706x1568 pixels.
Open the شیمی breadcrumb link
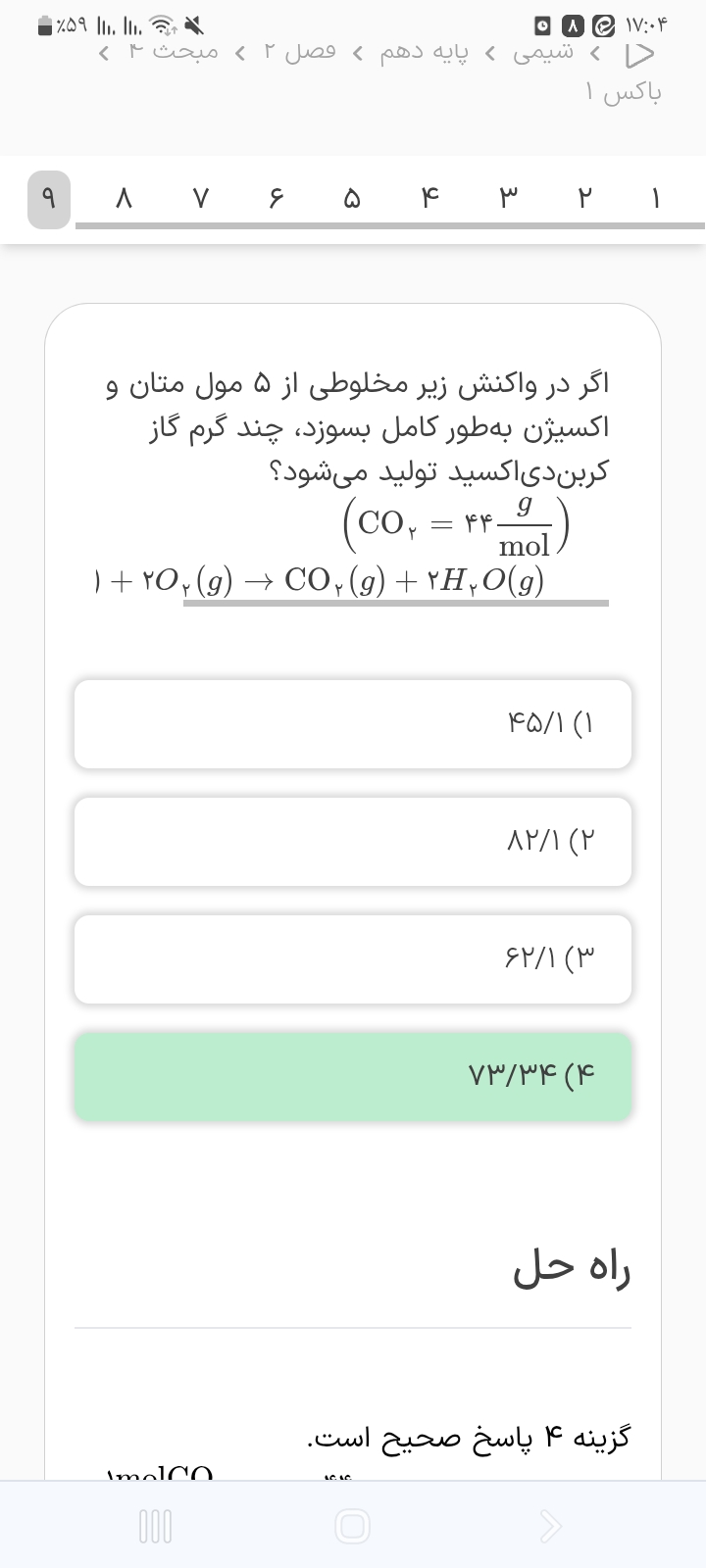point(543,51)
